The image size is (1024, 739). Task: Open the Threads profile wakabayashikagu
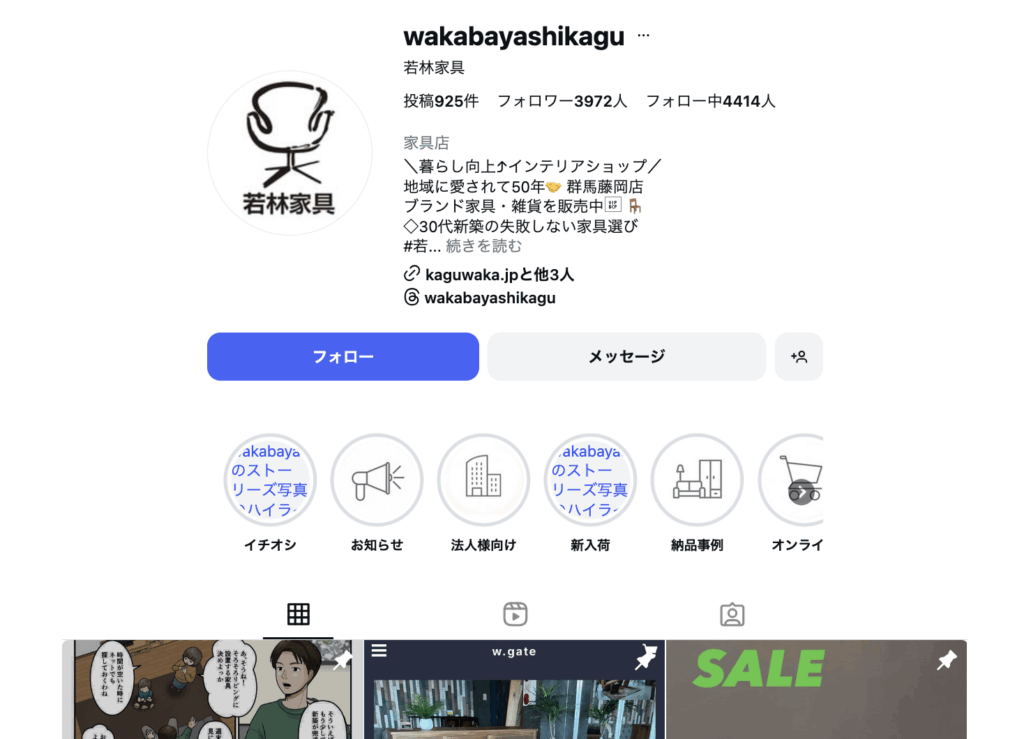(489, 298)
